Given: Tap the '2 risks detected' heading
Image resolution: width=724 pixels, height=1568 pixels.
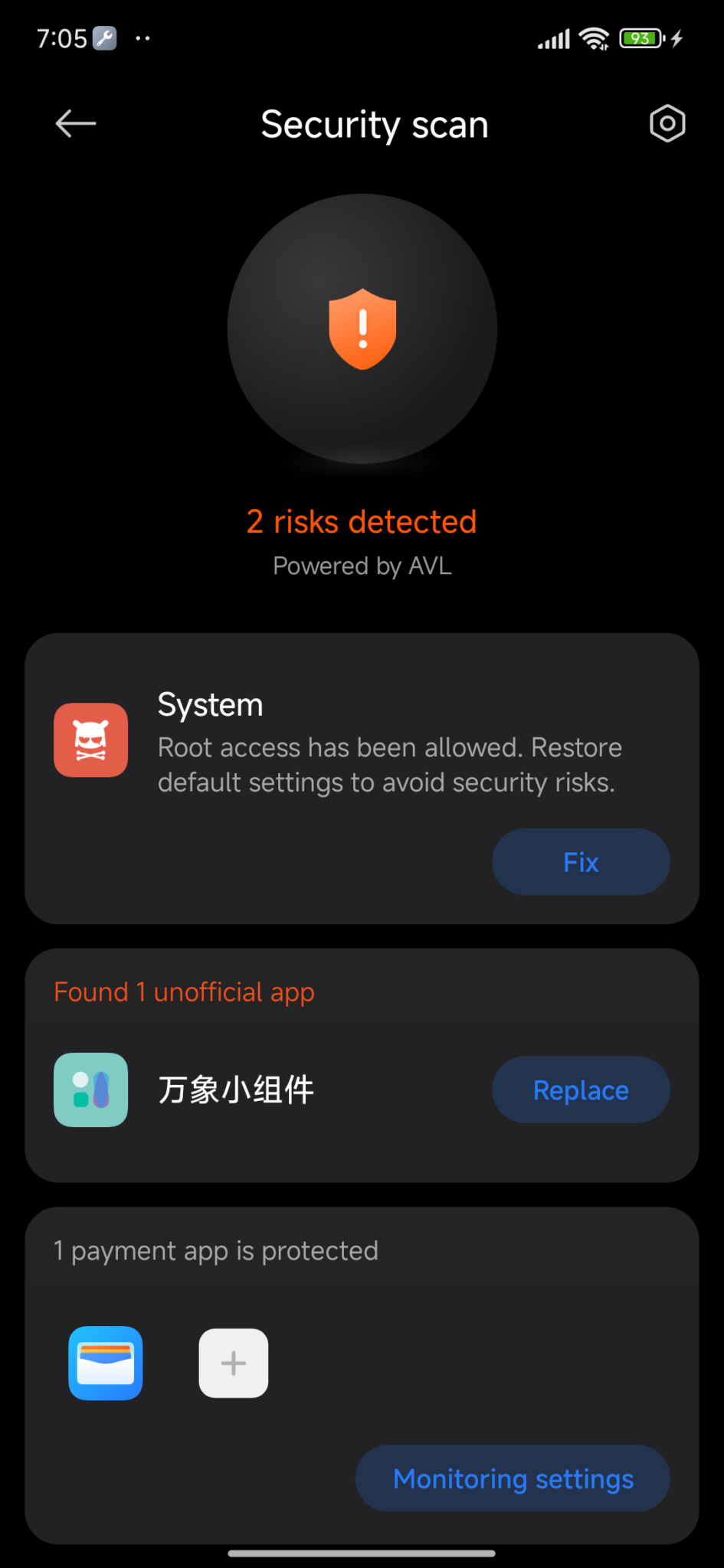Looking at the screenshot, I should click(x=362, y=521).
